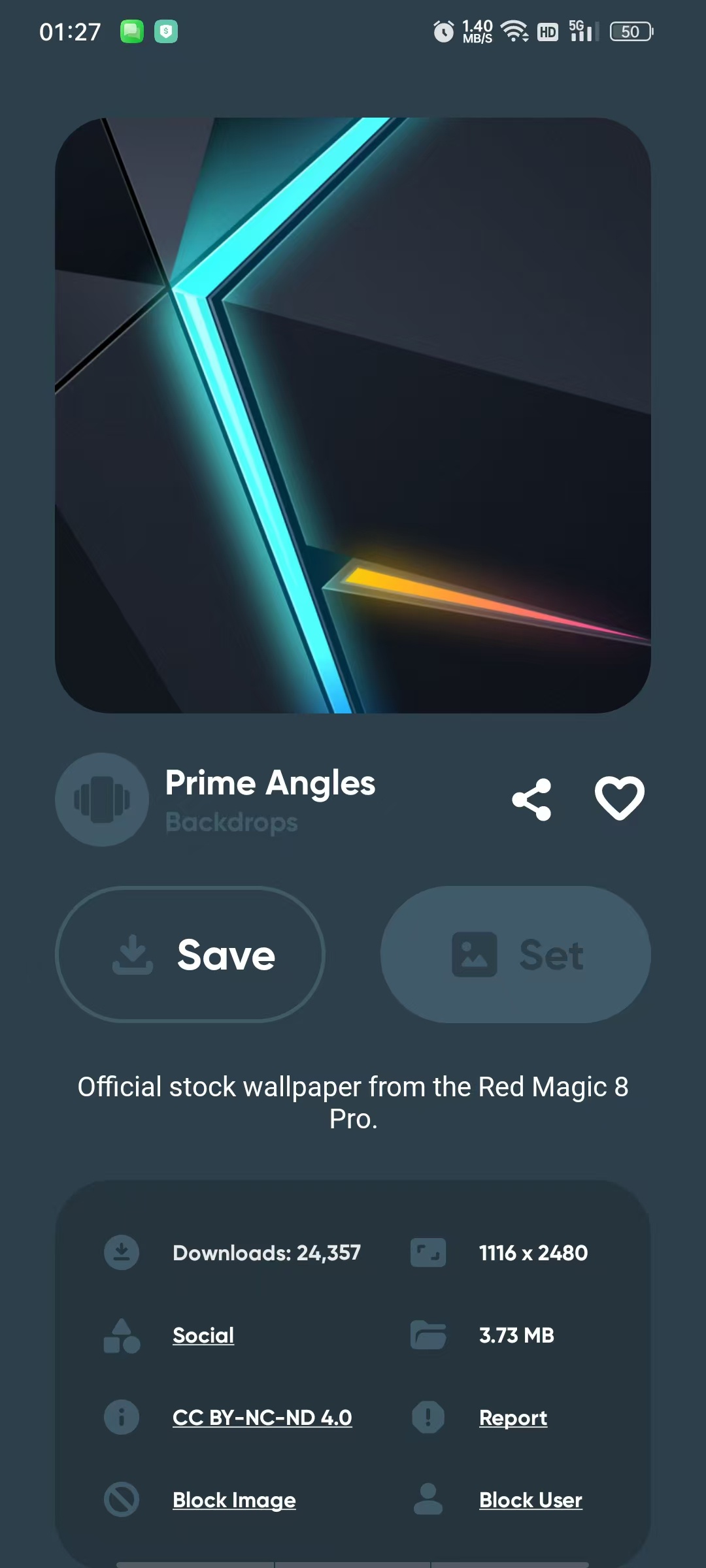Share the Prime Angles wallpaper
This screenshot has height=1568, width=706.
[x=531, y=799]
